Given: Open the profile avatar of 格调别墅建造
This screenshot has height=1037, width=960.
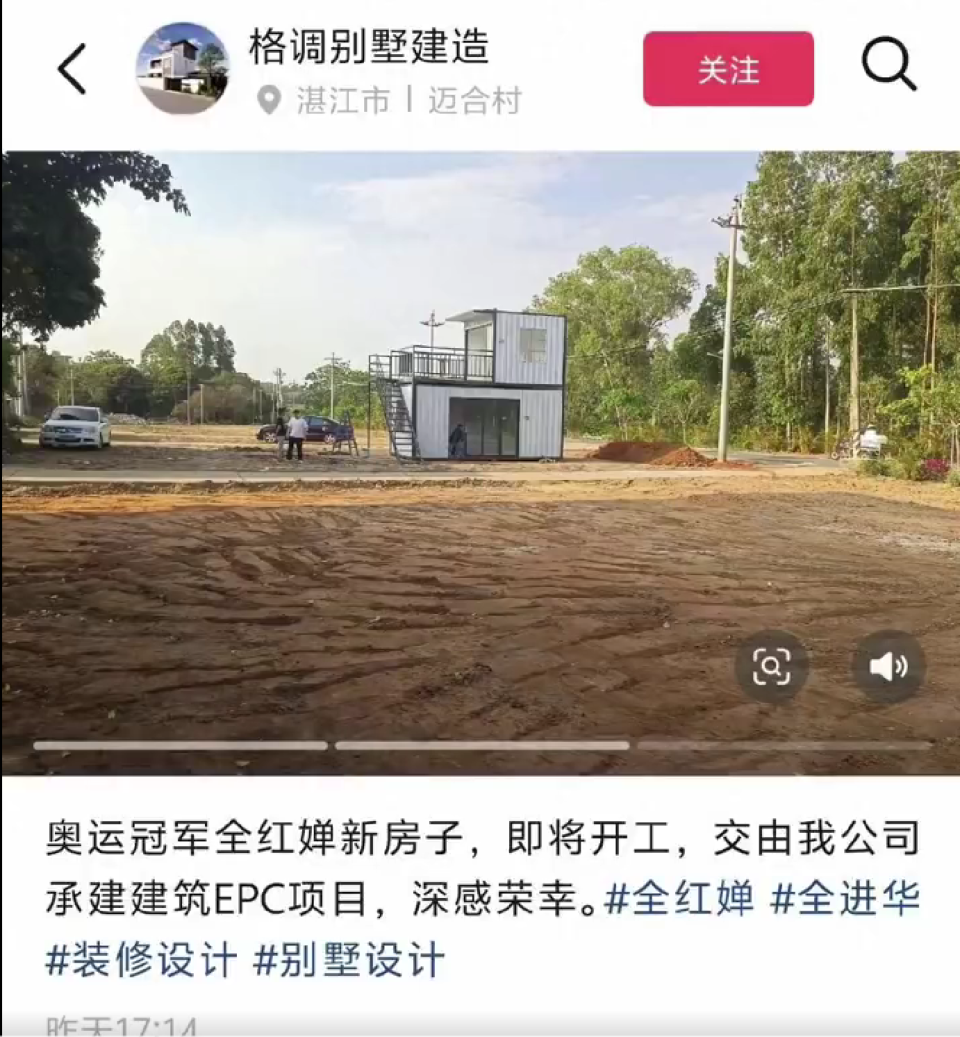Looking at the screenshot, I should coord(181,68).
